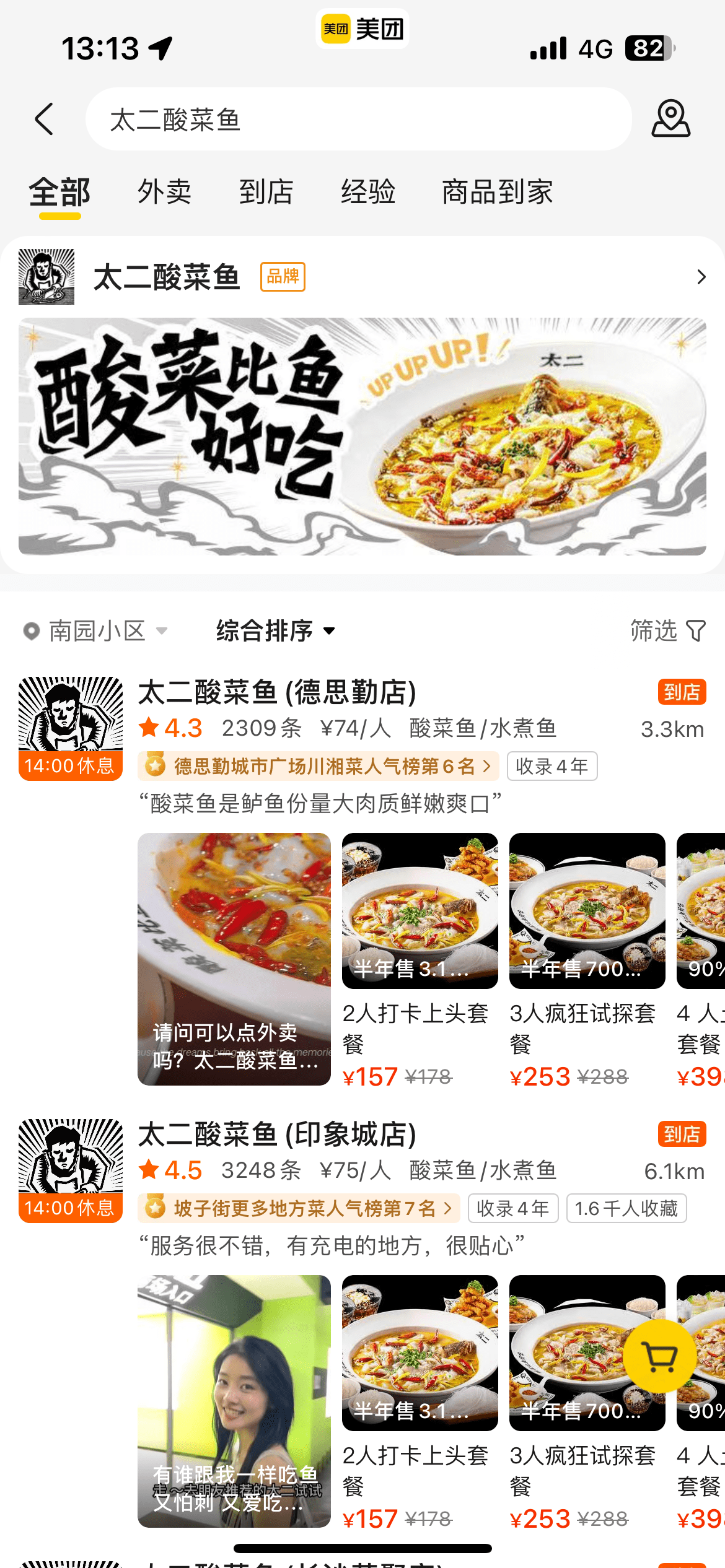Tap the 太二酸菜鱼 search field

(x=358, y=119)
